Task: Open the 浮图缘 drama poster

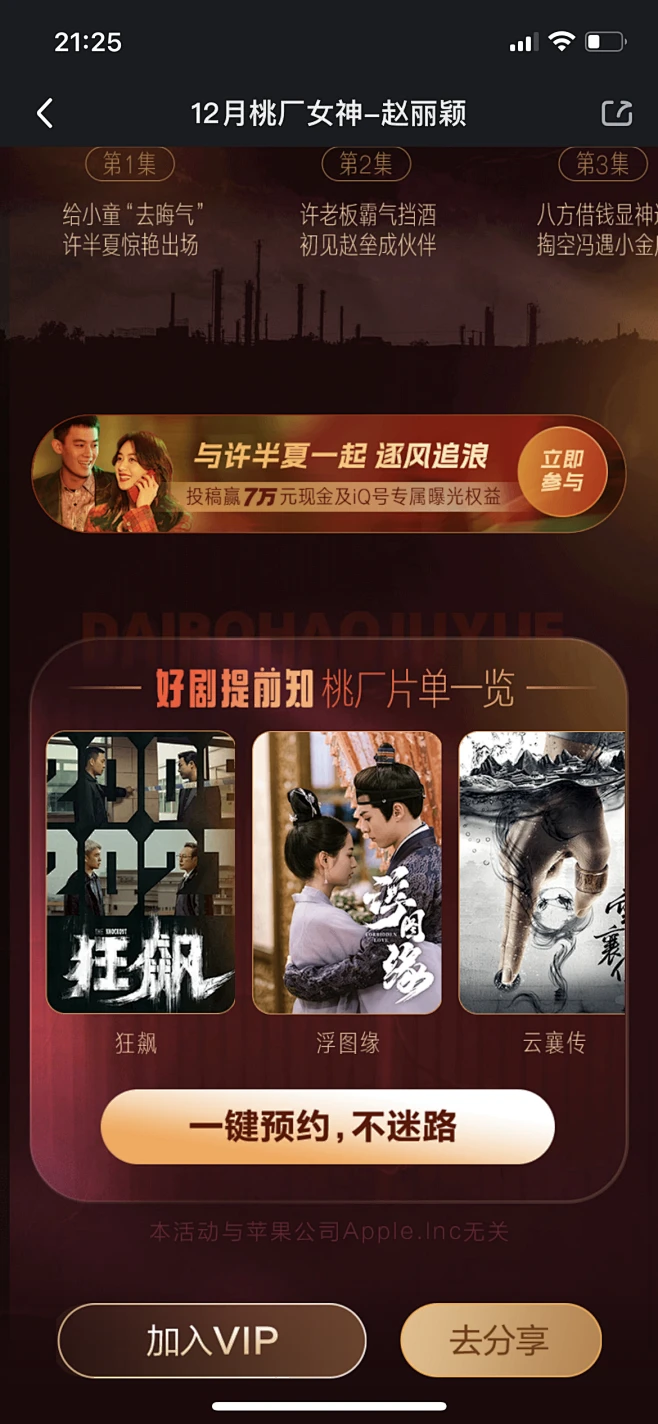Action: point(347,872)
